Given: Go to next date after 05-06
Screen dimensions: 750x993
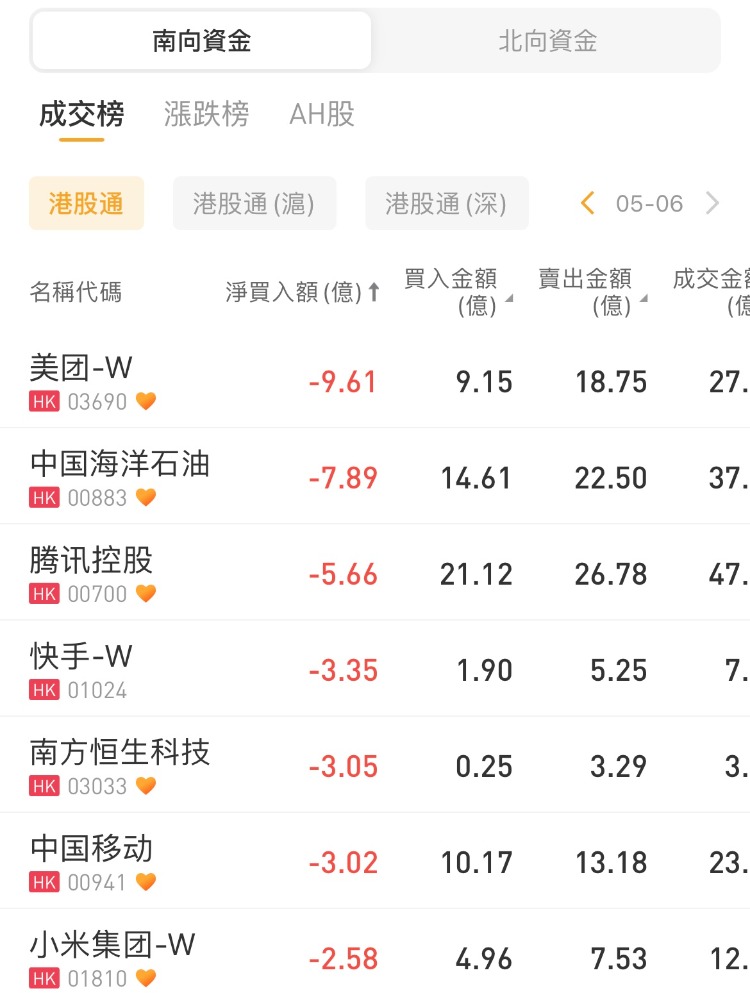Looking at the screenshot, I should [x=712, y=204].
